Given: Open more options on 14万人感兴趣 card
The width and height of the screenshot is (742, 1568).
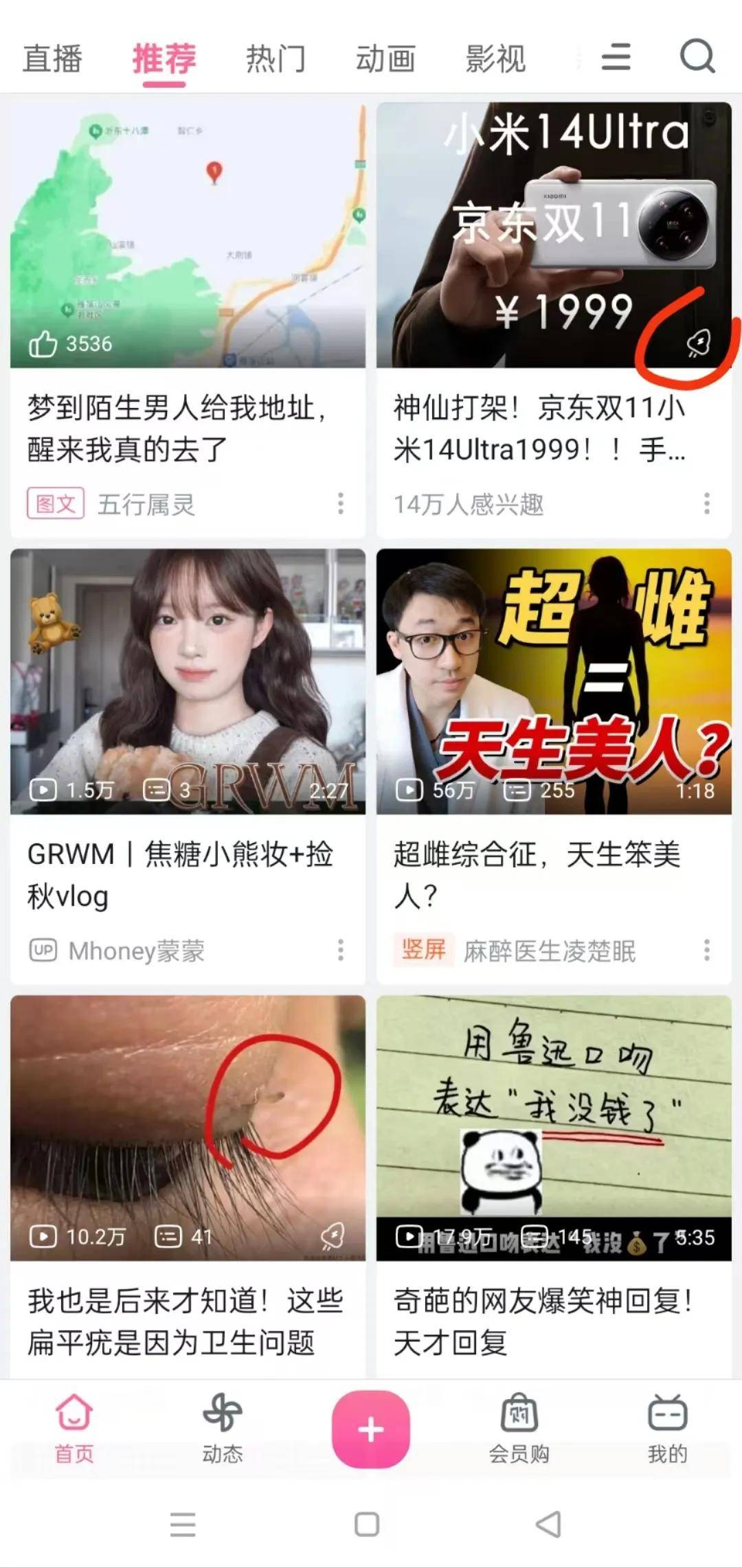Looking at the screenshot, I should coord(706,503).
